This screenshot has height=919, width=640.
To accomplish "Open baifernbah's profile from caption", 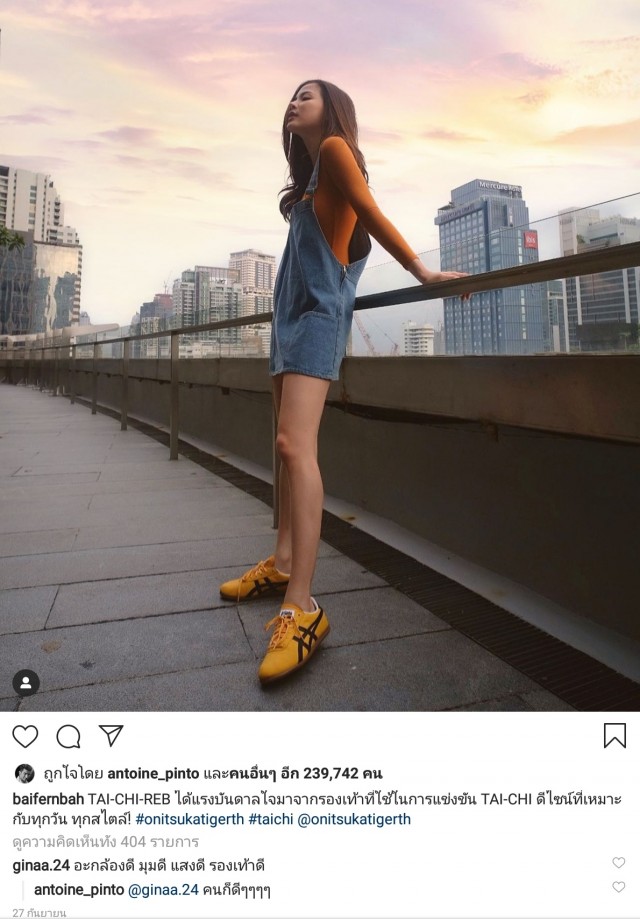I will tap(47, 800).
